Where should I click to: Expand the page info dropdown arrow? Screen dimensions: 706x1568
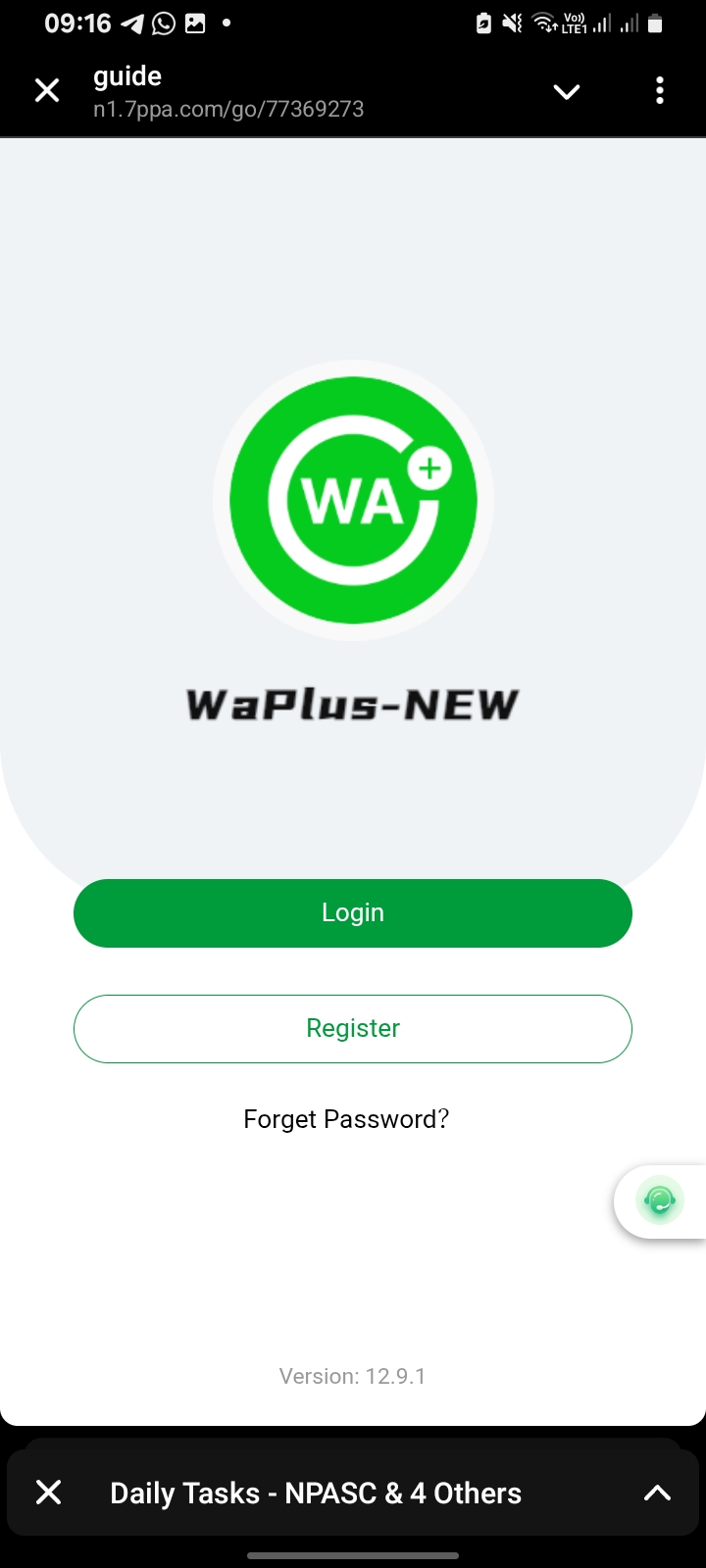pyautogui.click(x=567, y=92)
